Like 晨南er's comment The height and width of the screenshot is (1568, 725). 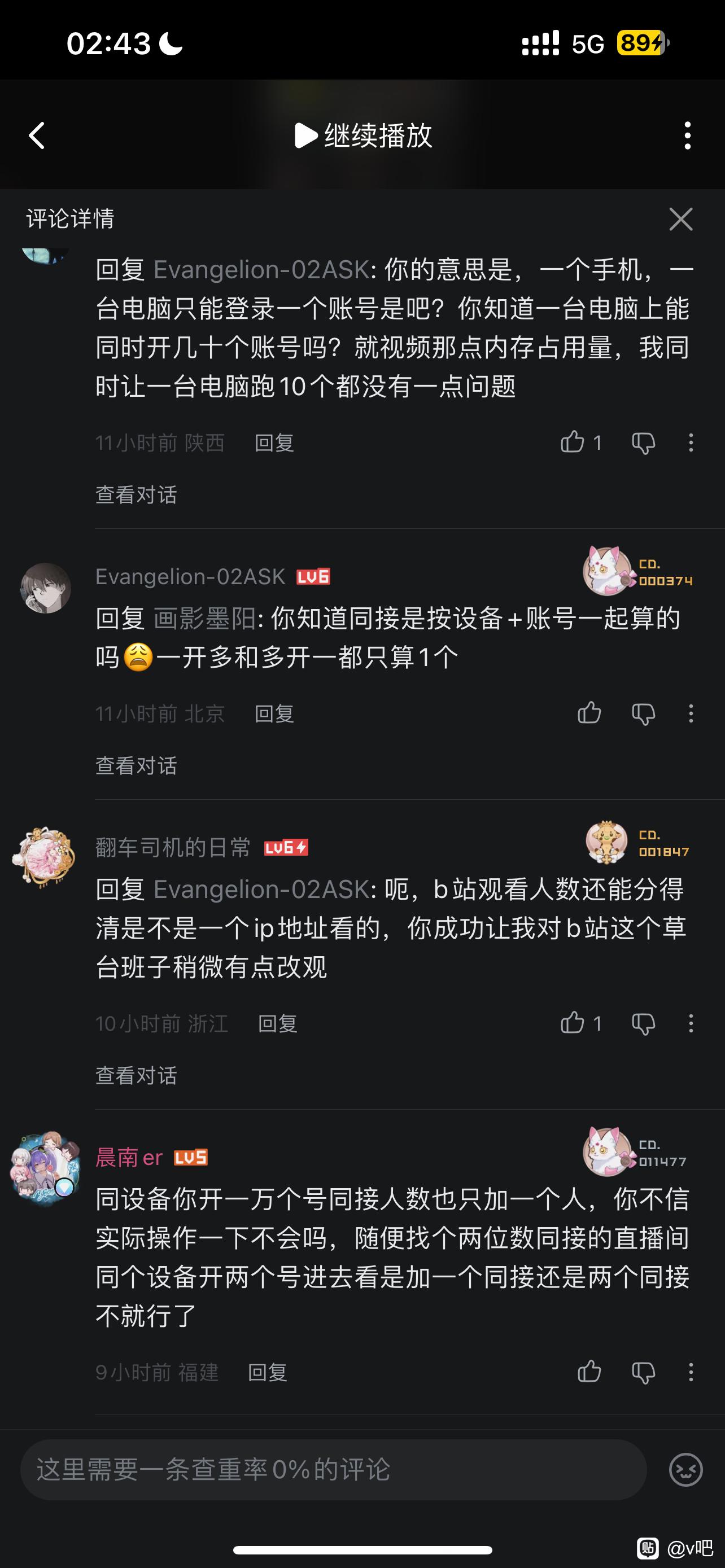(589, 1372)
